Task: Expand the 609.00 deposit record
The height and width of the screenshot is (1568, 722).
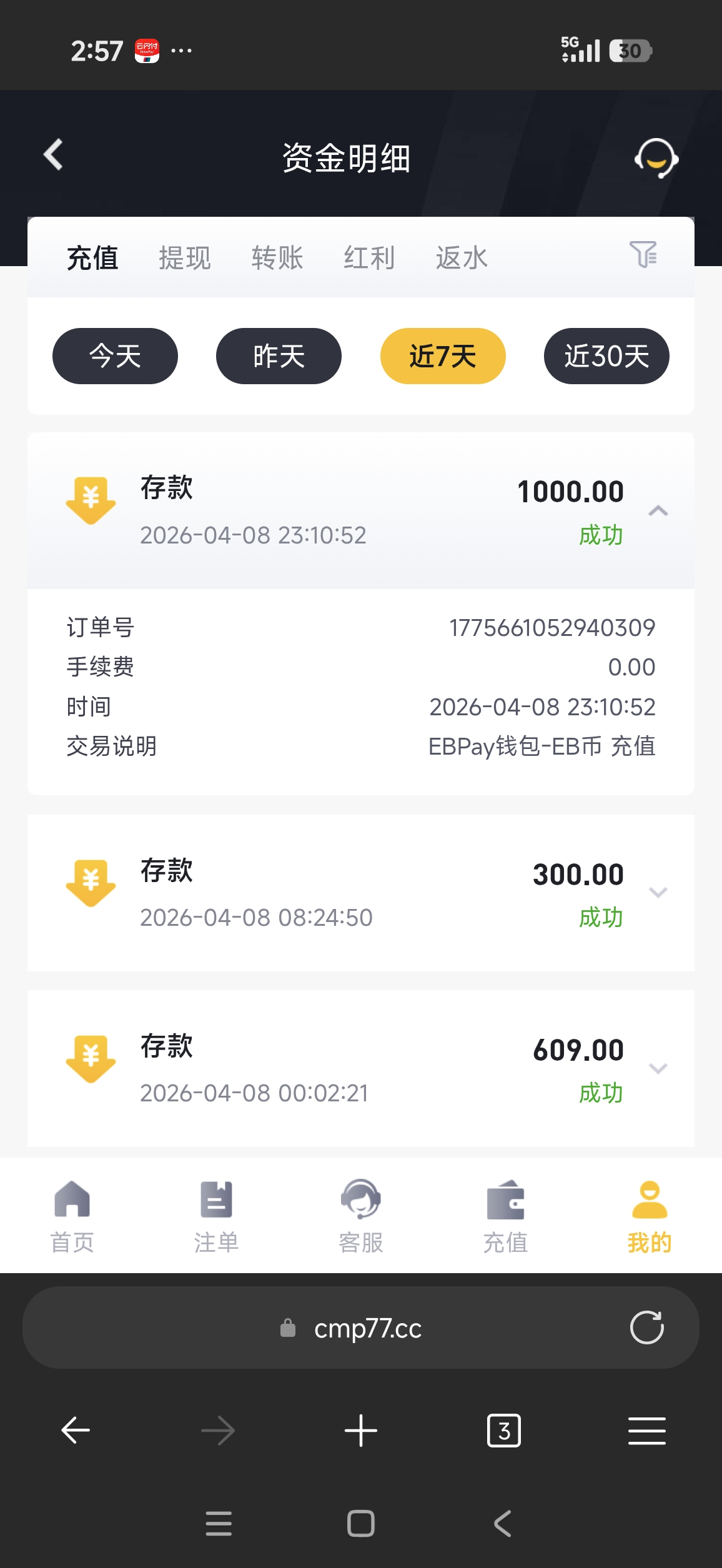Action: pyautogui.click(x=658, y=1068)
